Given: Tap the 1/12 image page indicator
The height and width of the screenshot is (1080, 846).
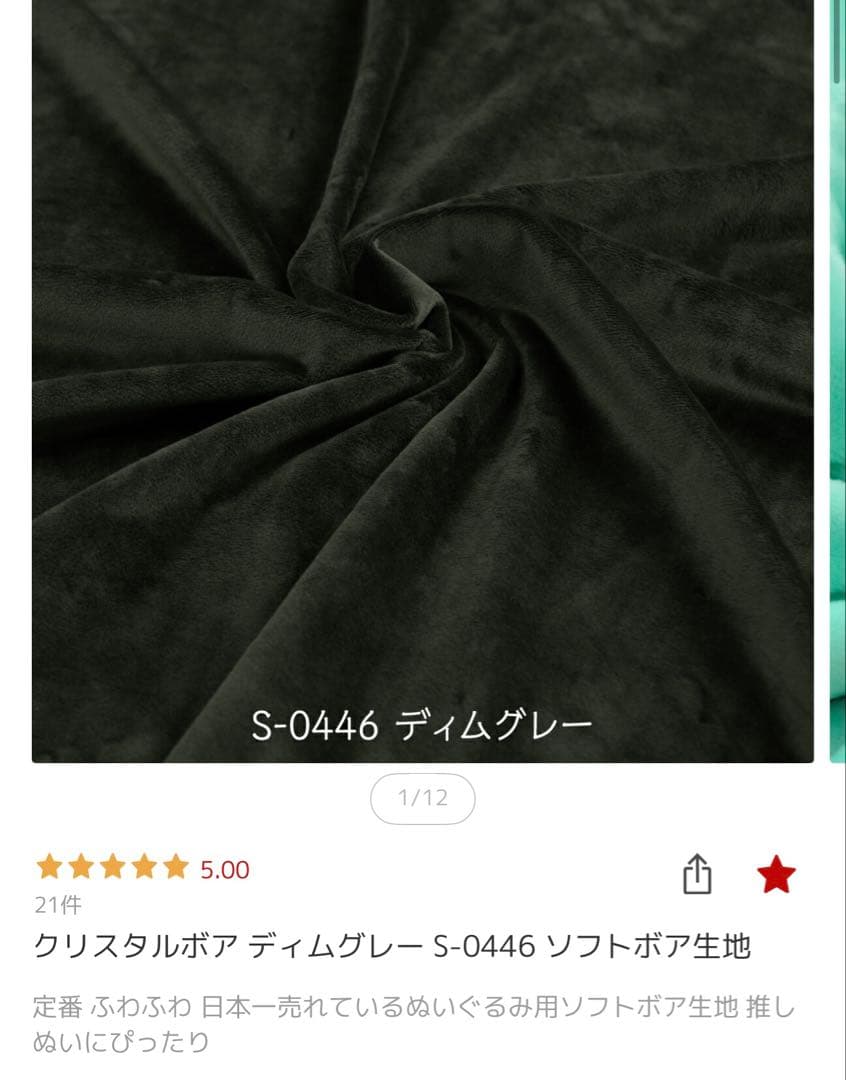Looking at the screenshot, I should [x=422, y=798].
